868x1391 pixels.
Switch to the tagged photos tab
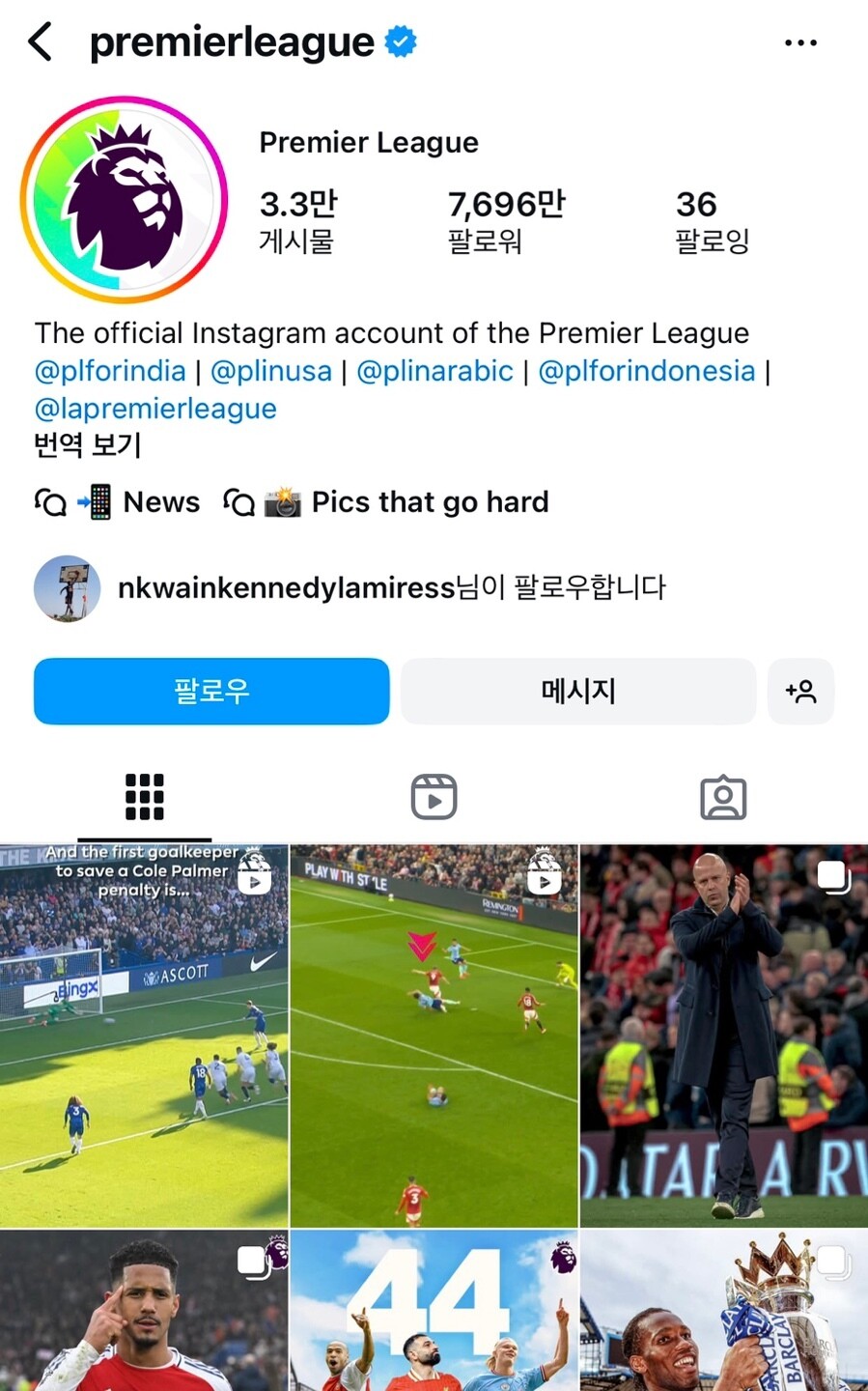pyautogui.click(x=723, y=797)
